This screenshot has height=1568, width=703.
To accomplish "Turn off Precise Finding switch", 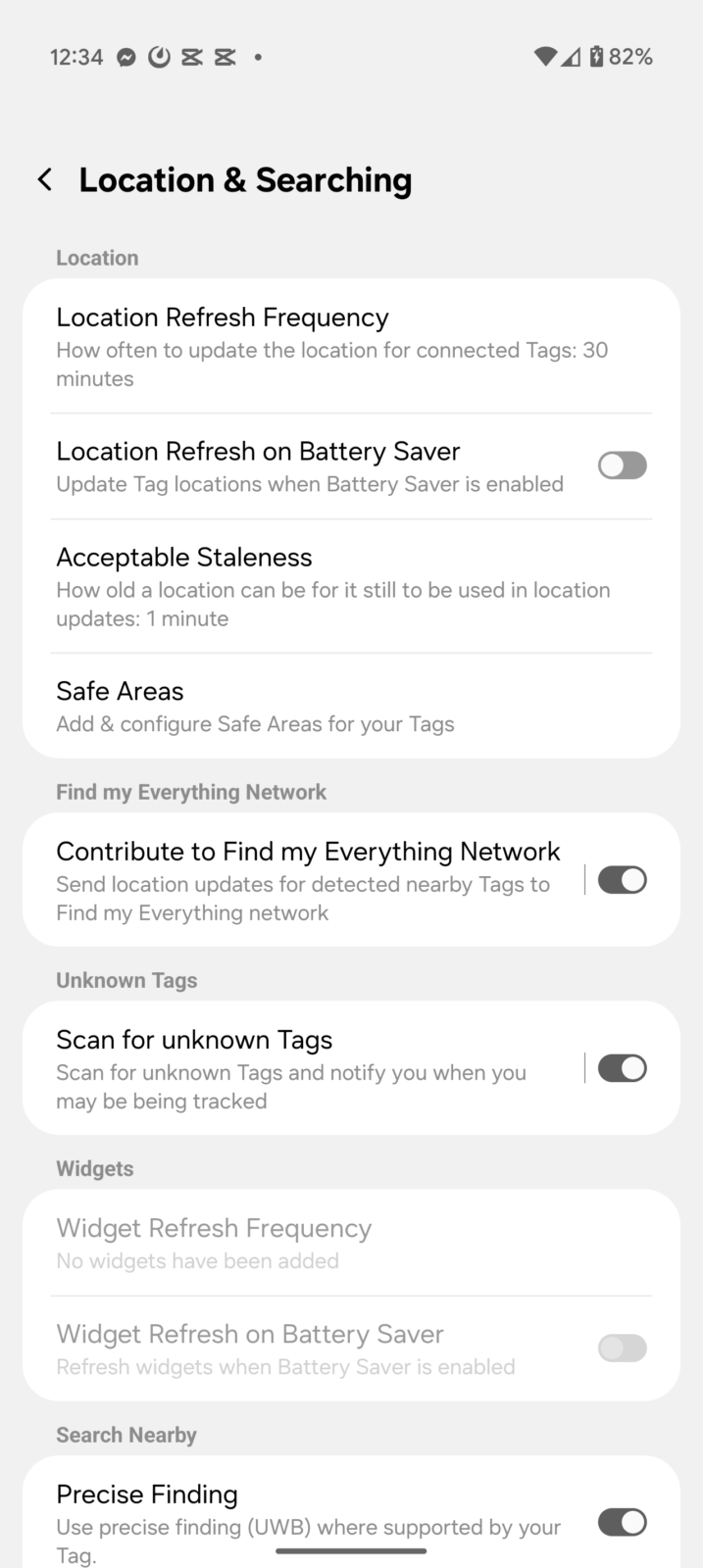I will click(x=622, y=1522).
